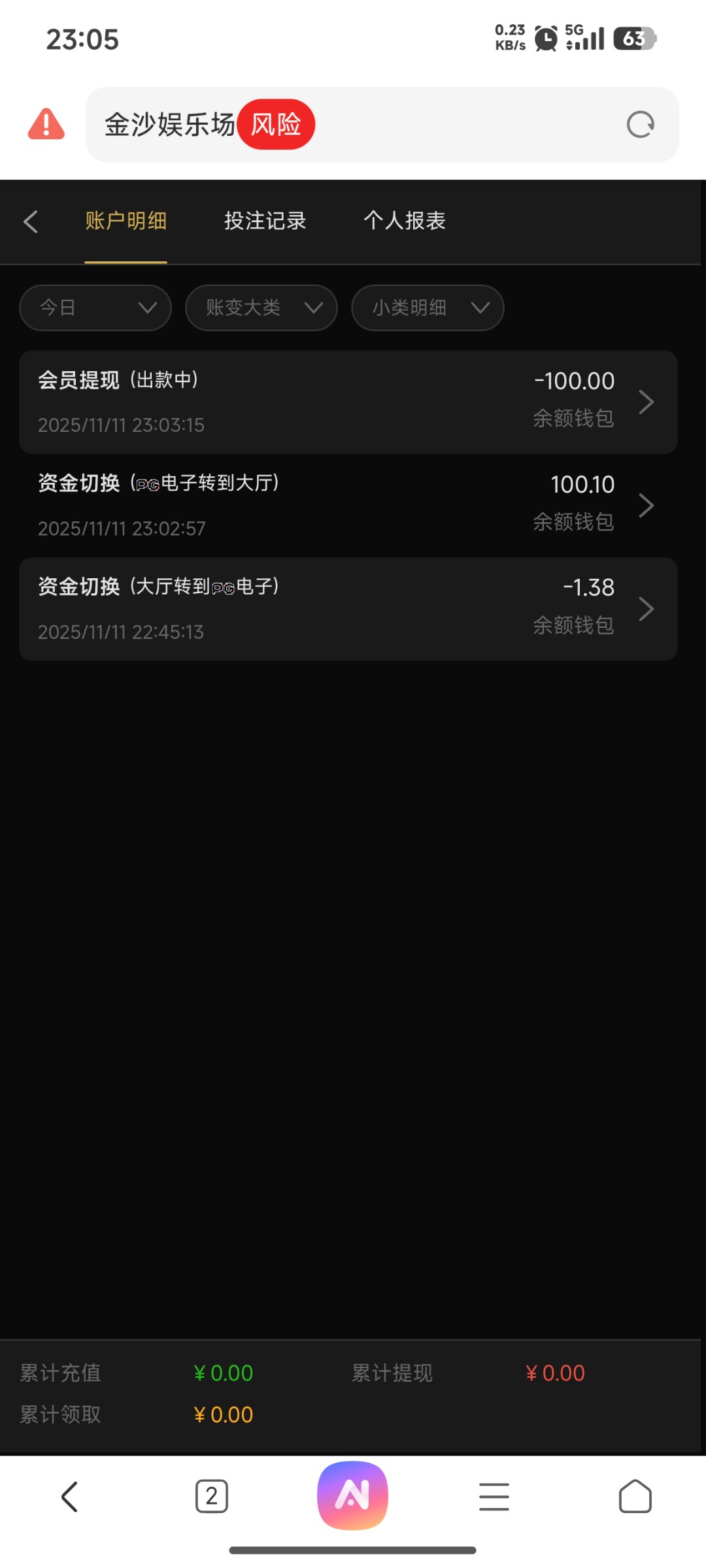This screenshot has width=706, height=1568.
Task: Click the red warning triangle icon
Action: pyautogui.click(x=45, y=124)
